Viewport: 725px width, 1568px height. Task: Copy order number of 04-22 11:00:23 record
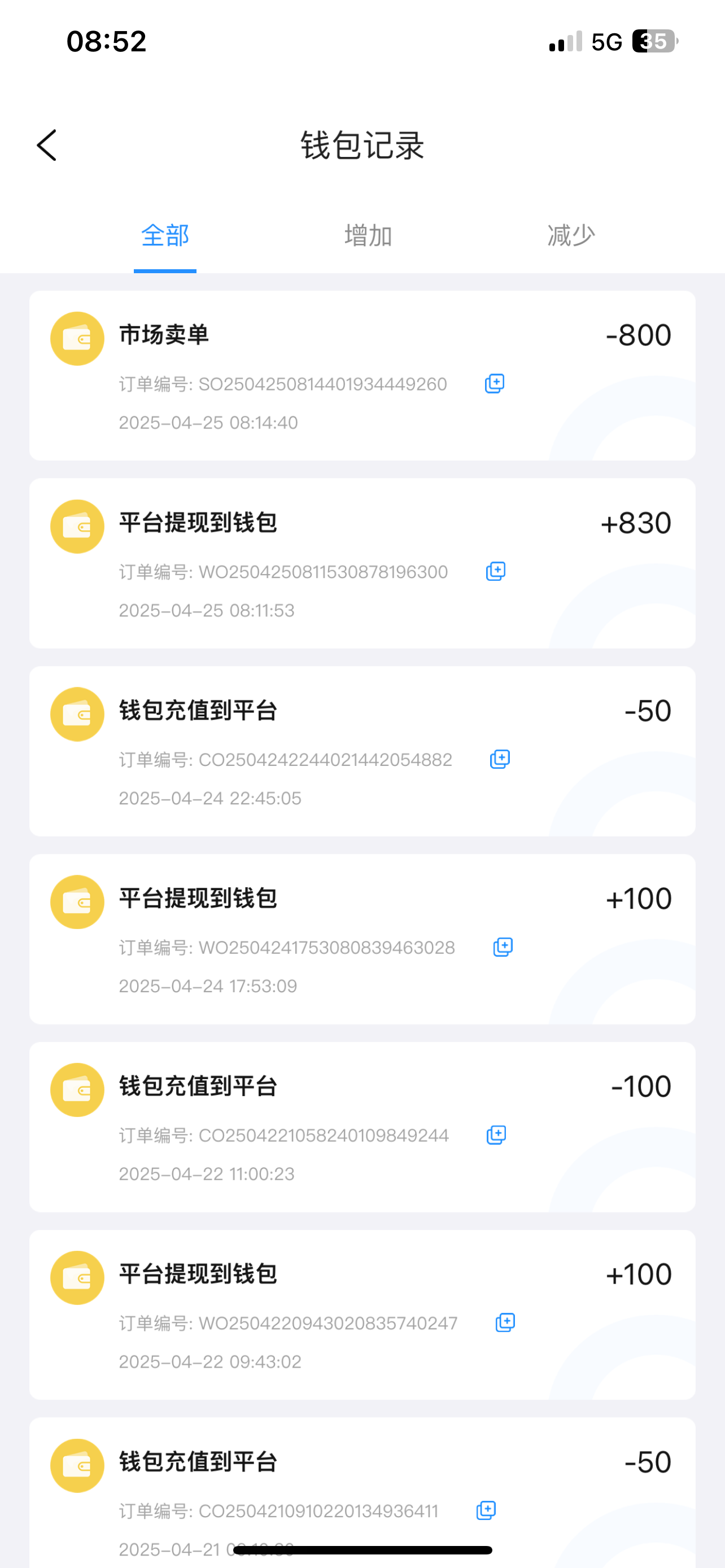tap(496, 1135)
